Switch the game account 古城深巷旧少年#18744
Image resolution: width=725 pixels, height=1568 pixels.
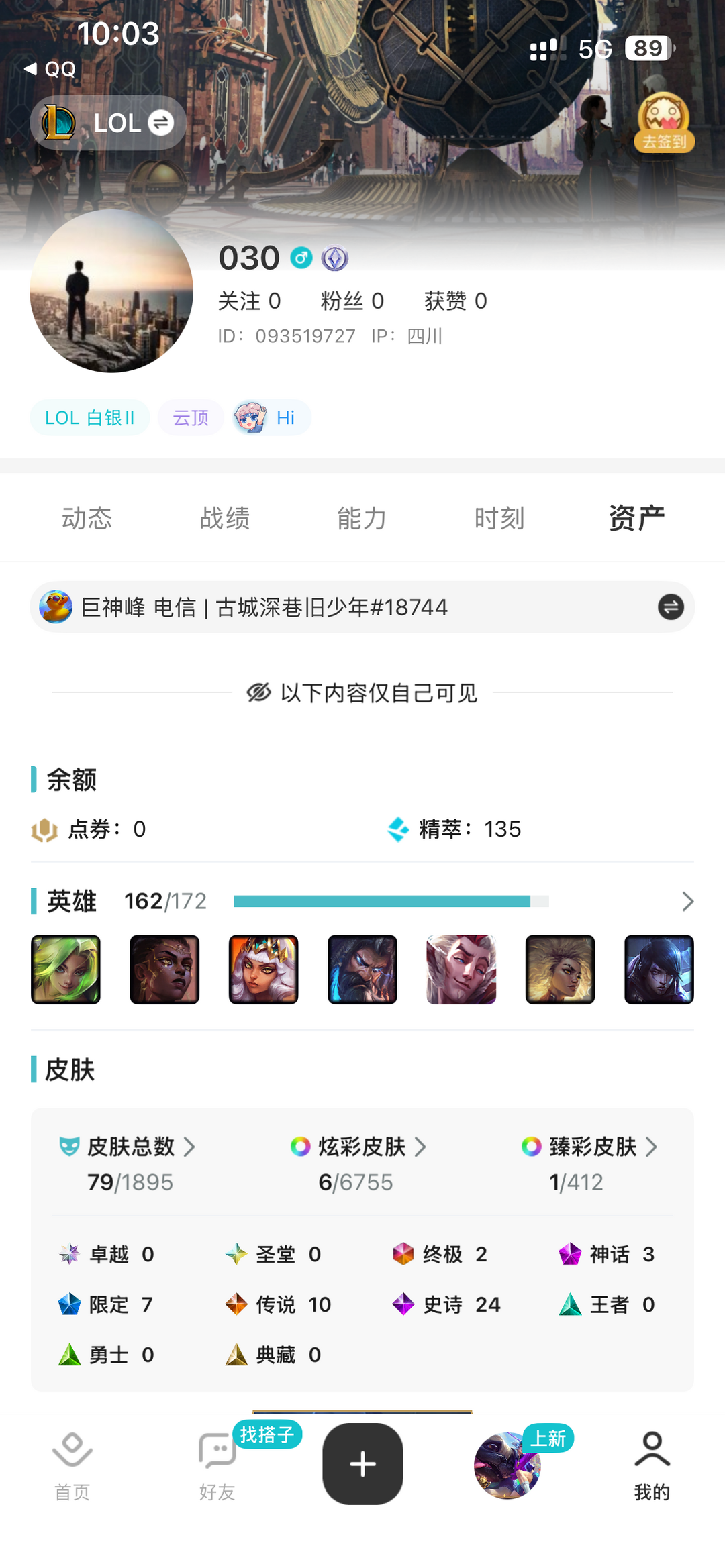click(x=670, y=607)
